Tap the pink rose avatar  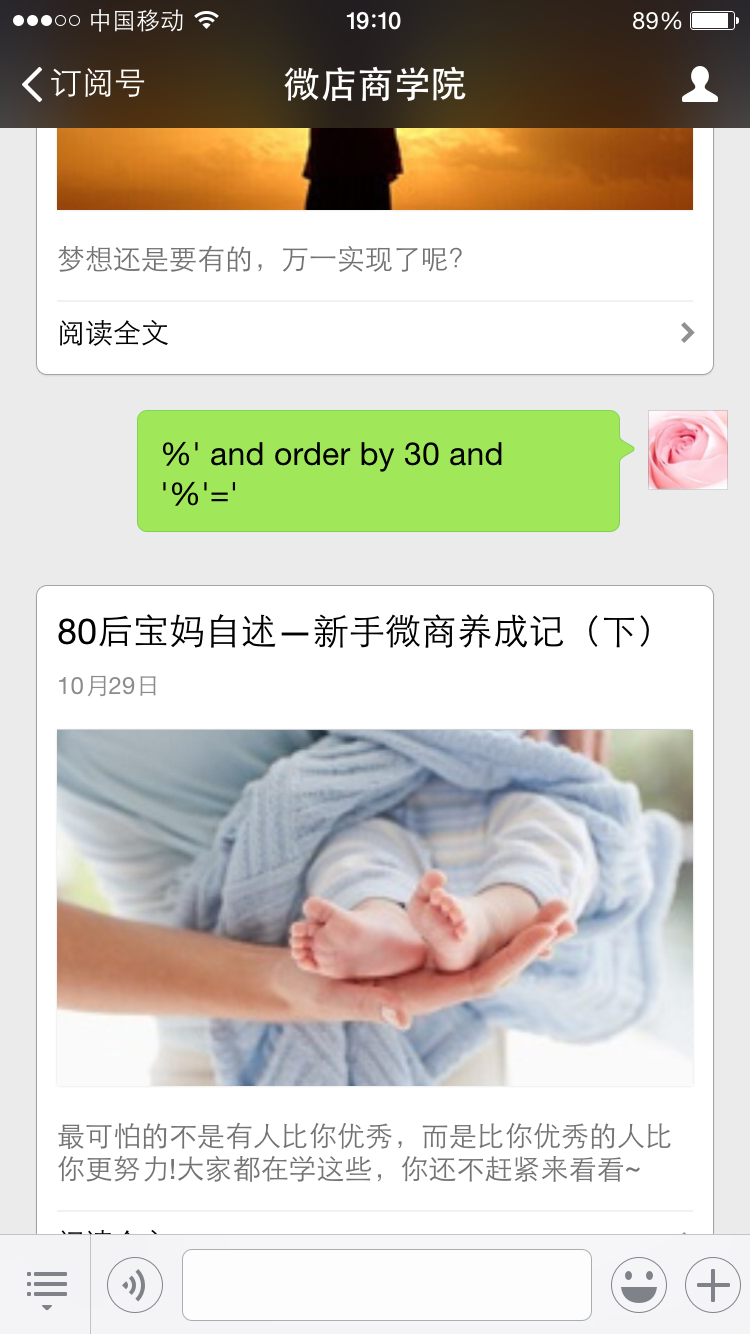tap(688, 450)
